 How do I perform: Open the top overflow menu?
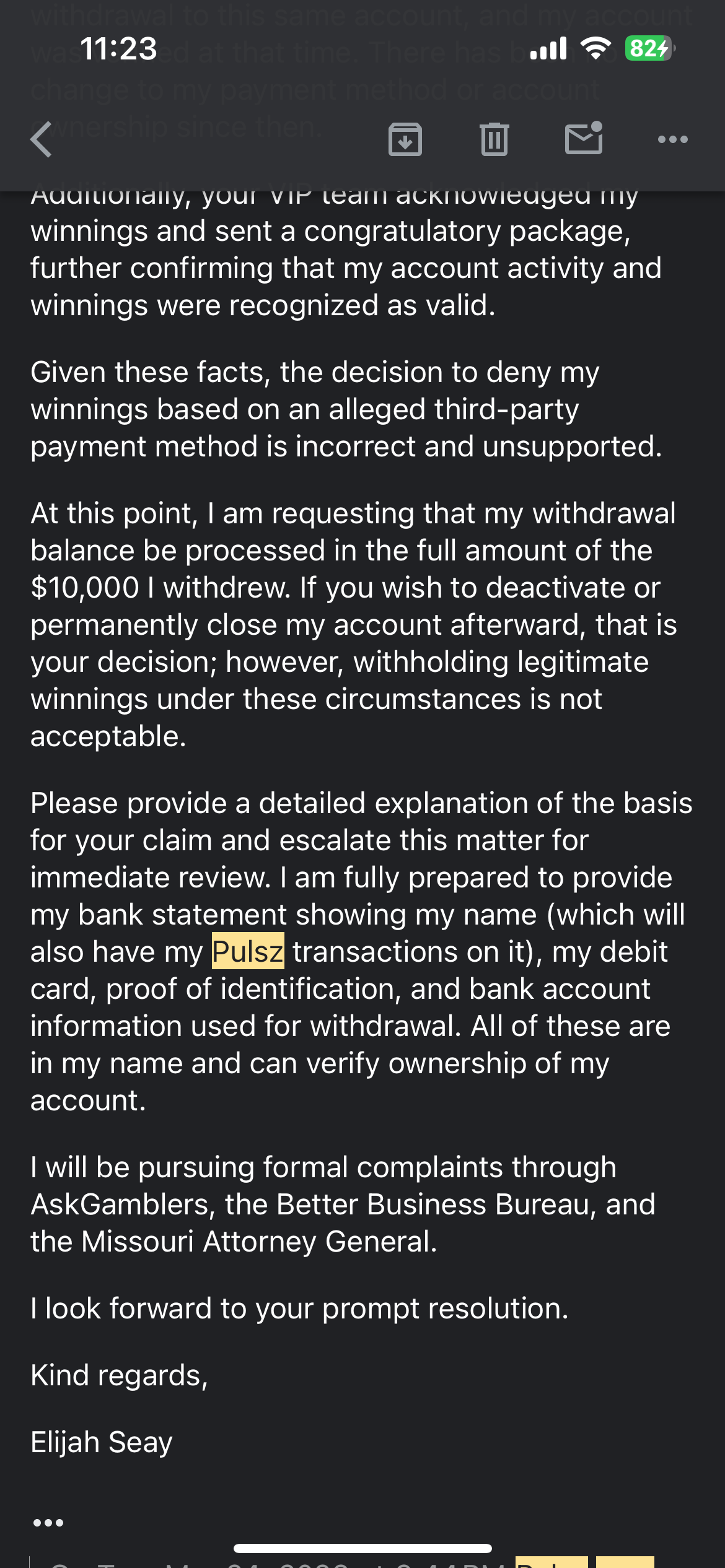[672, 139]
